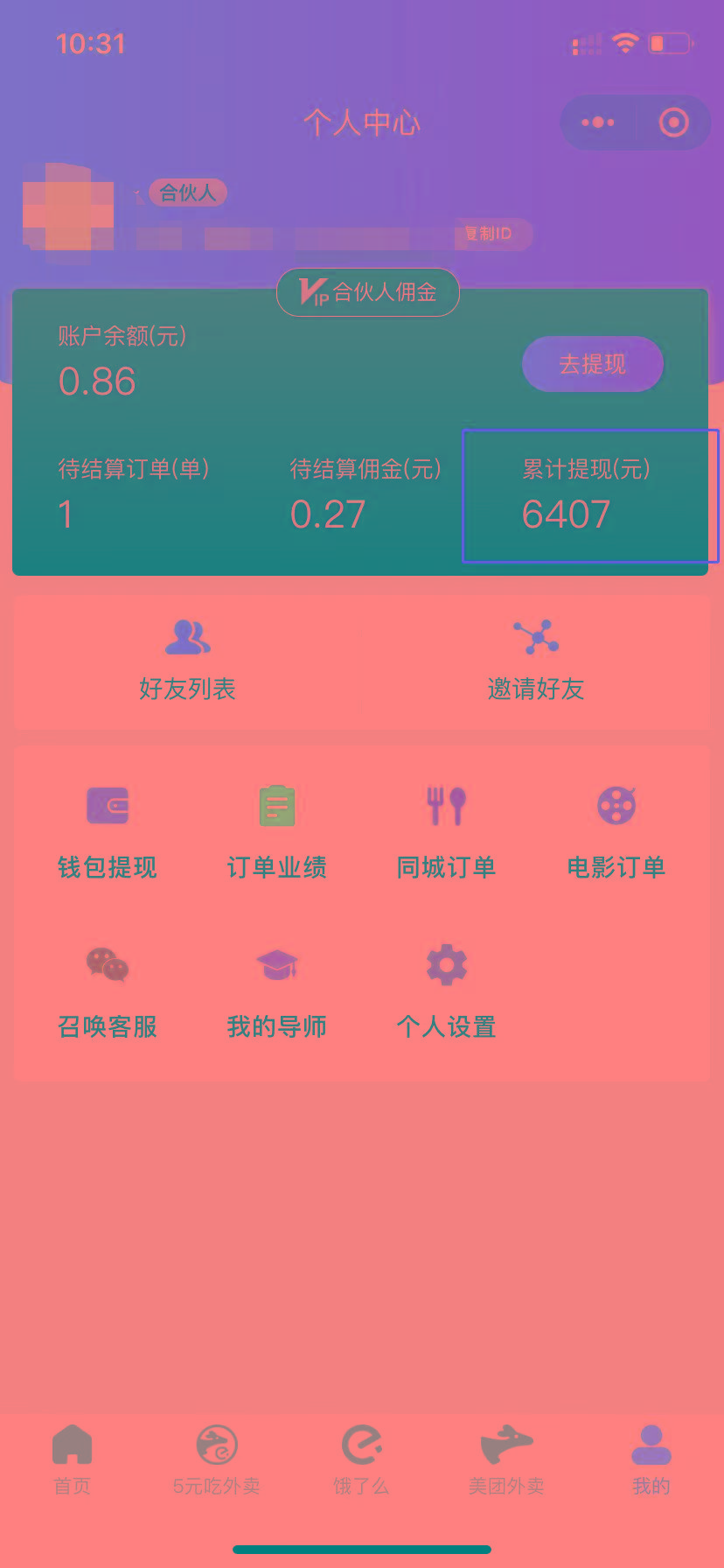Viewport: 724px width, 1568px height.
Task: Close the mini program via the circle icon
Action: pos(673,122)
